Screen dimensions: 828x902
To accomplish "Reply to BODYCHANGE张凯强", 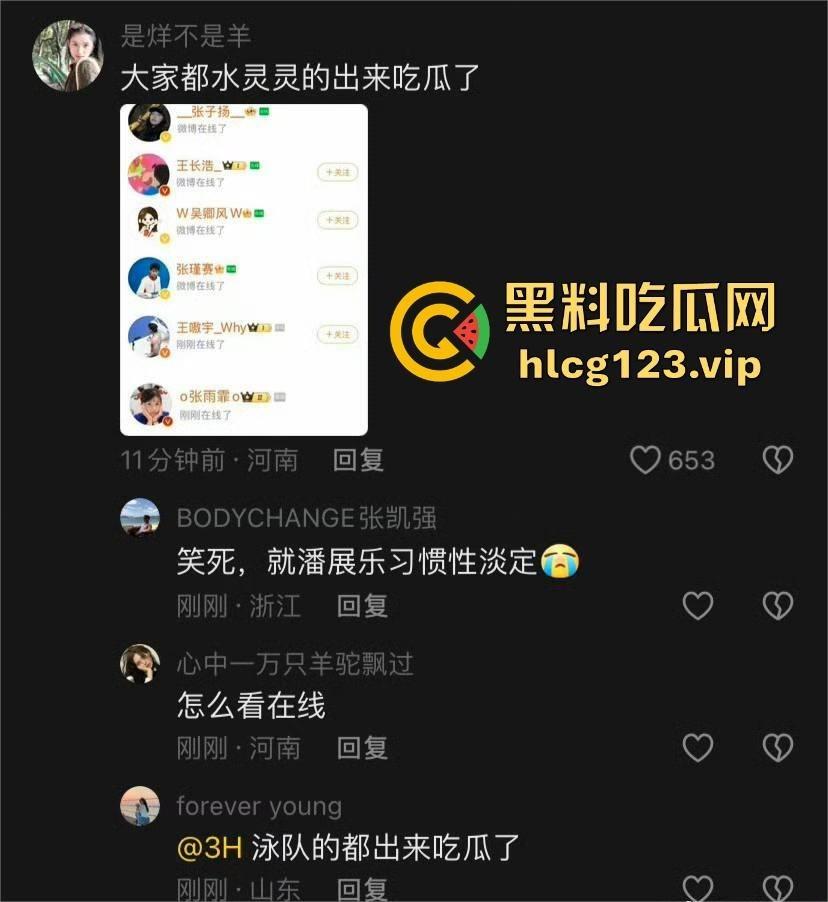I will (x=362, y=605).
